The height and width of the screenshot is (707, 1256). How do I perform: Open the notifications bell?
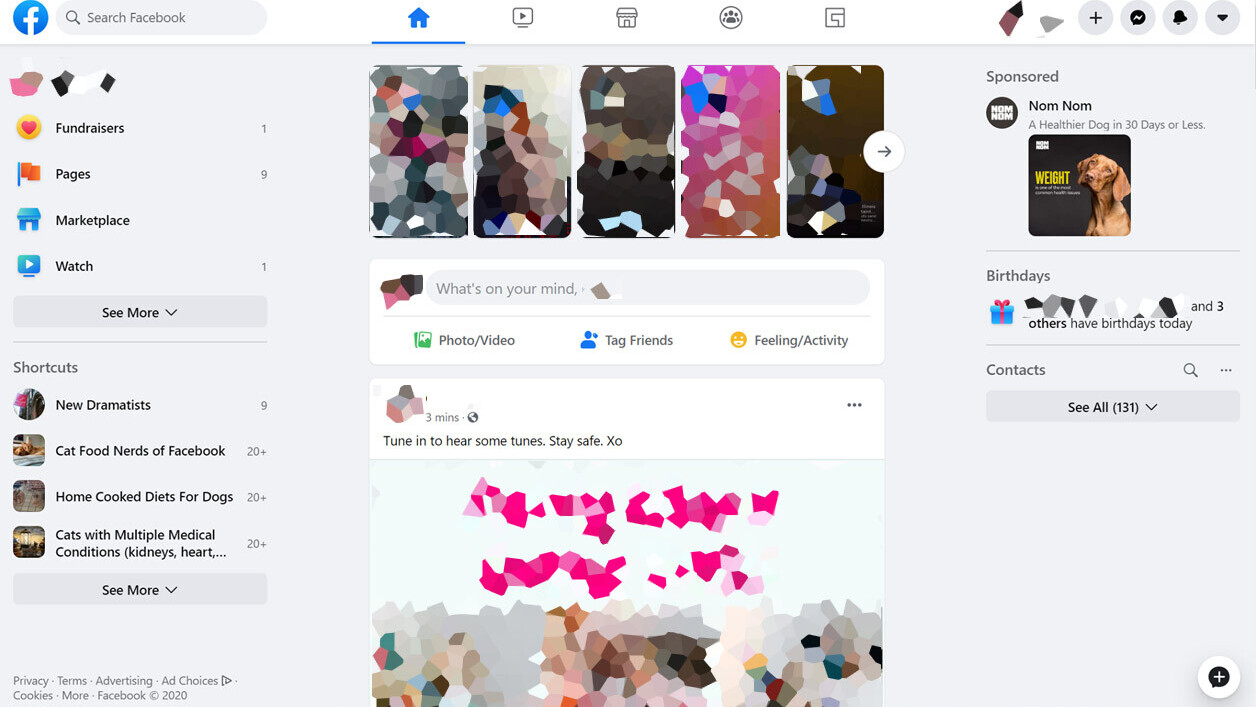(x=1180, y=18)
